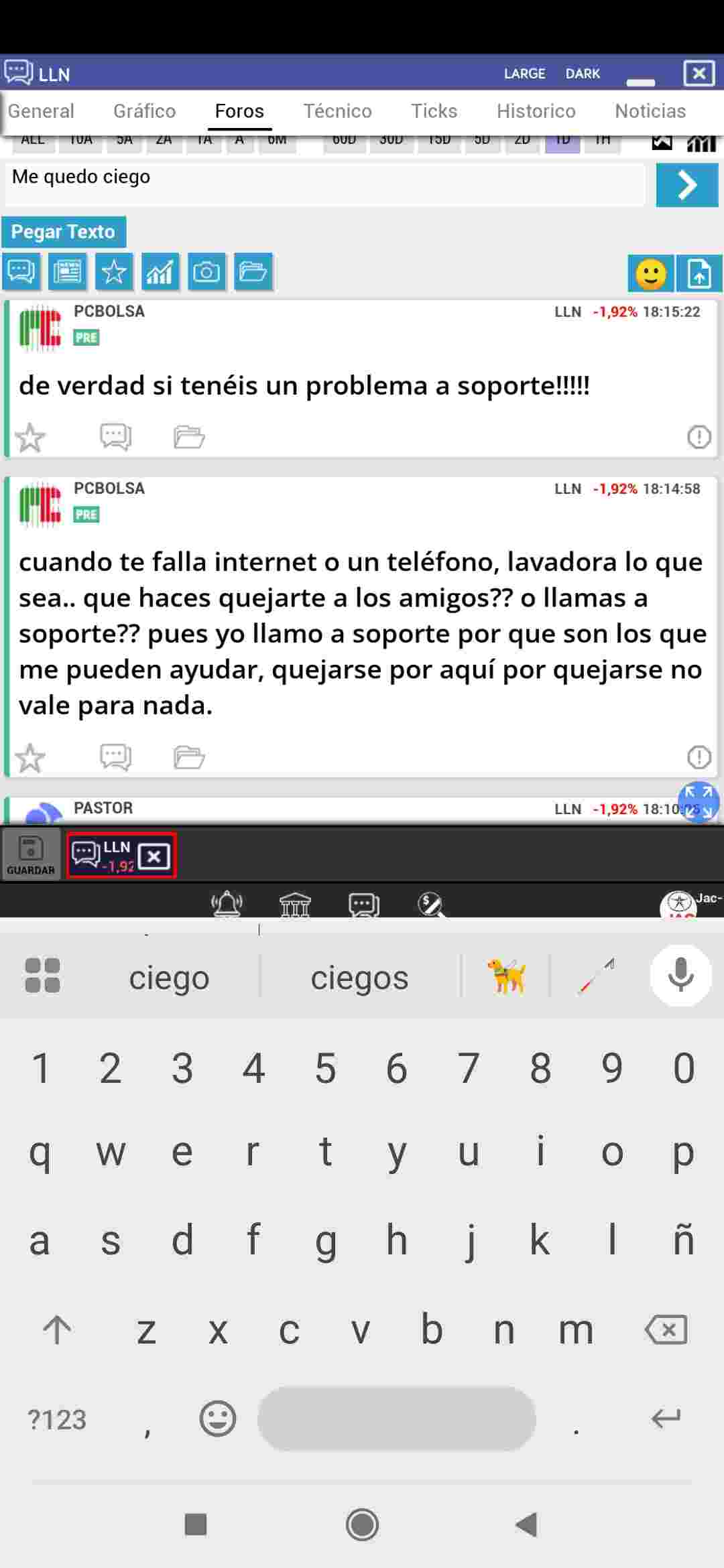724x1568 pixels.
Task: Toggle the DARK theme option
Action: 582,74
